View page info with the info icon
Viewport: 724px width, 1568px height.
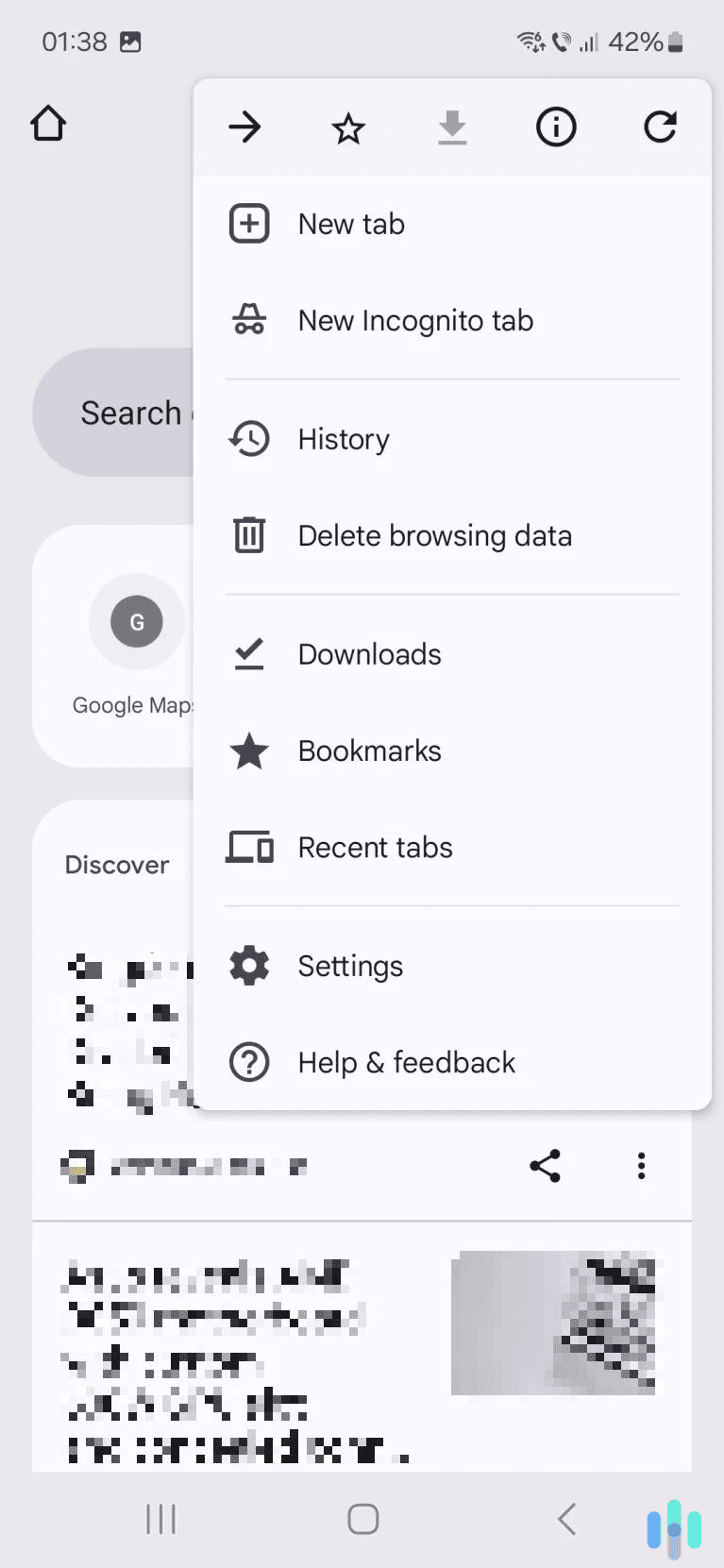(556, 127)
